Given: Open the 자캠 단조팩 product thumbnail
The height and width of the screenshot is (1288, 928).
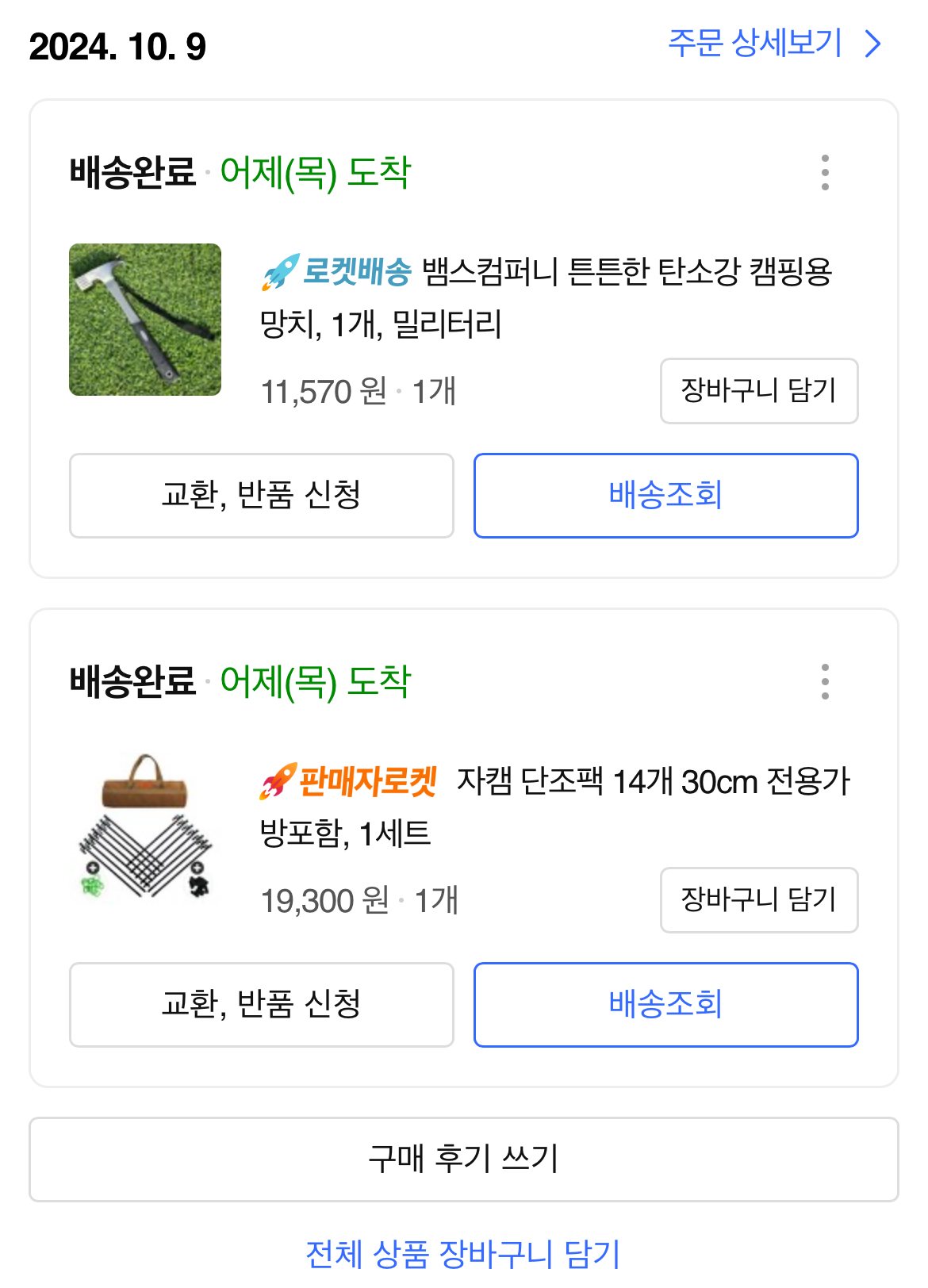Looking at the screenshot, I should (x=145, y=827).
